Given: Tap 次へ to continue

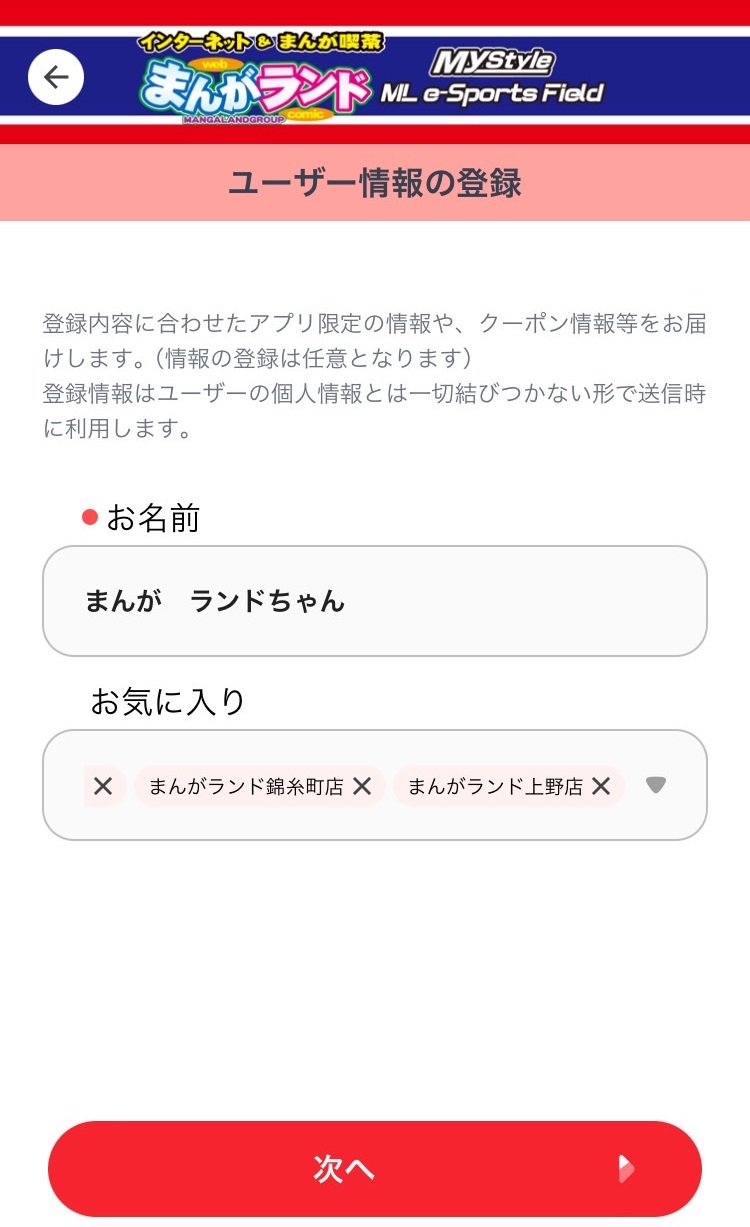Looking at the screenshot, I should pos(374,1168).
